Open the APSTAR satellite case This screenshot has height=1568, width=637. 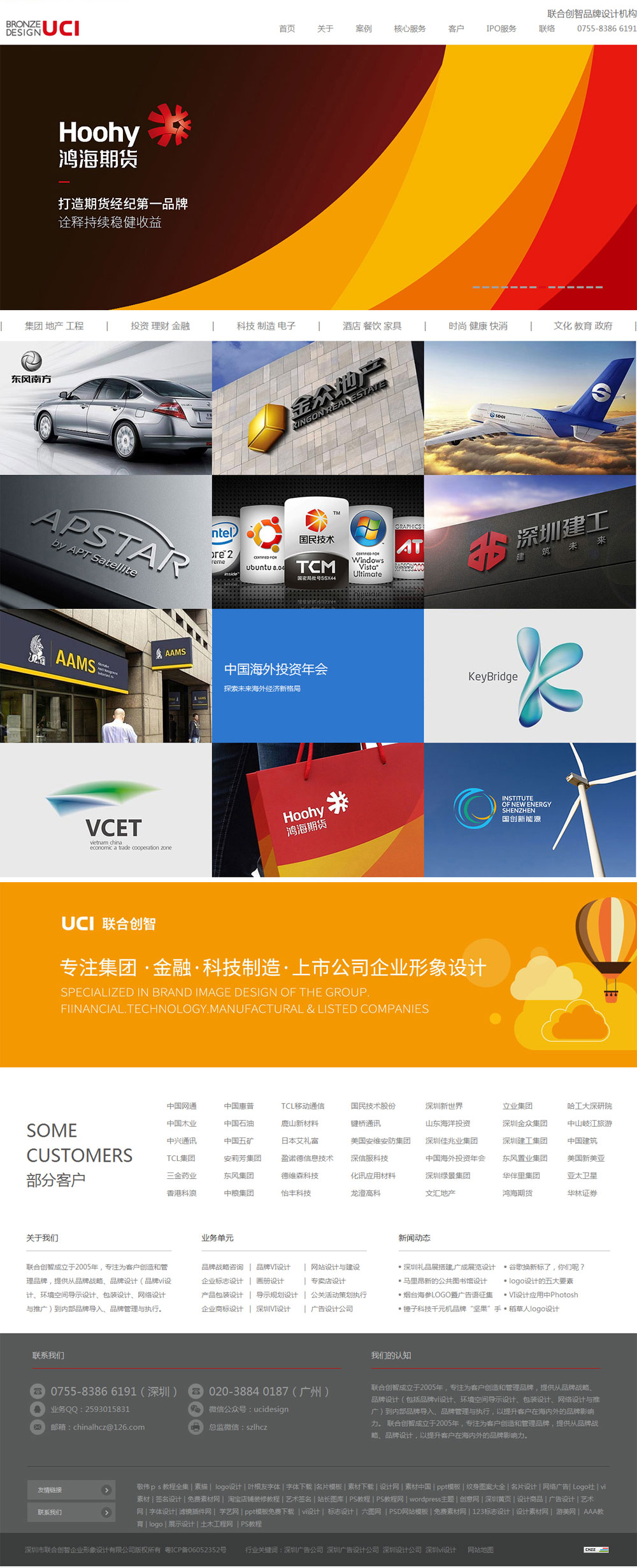pos(106,541)
